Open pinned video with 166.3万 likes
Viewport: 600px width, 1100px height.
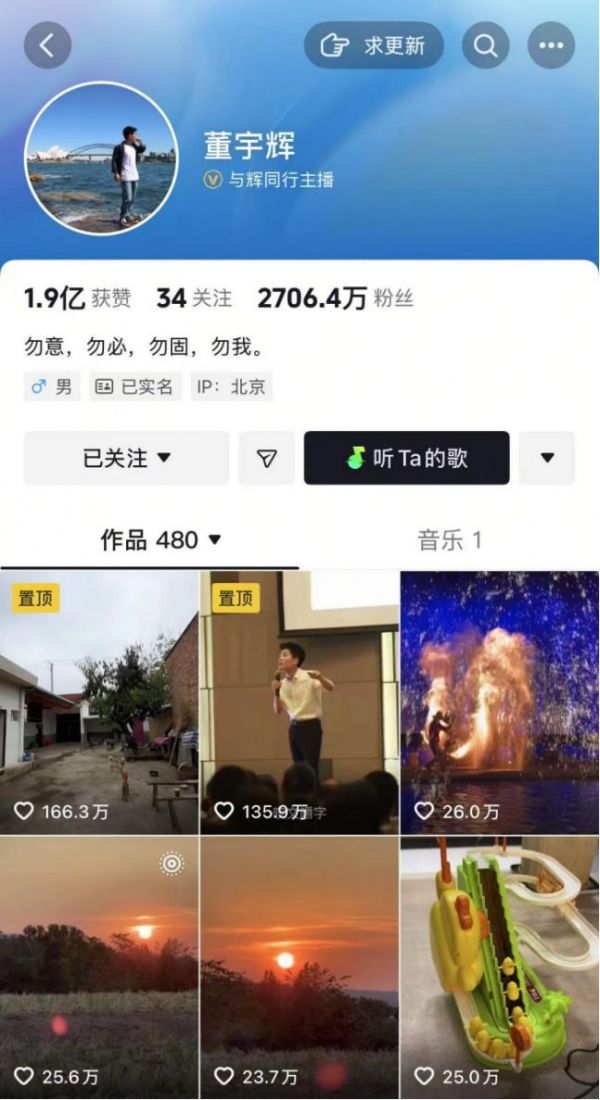point(99,702)
